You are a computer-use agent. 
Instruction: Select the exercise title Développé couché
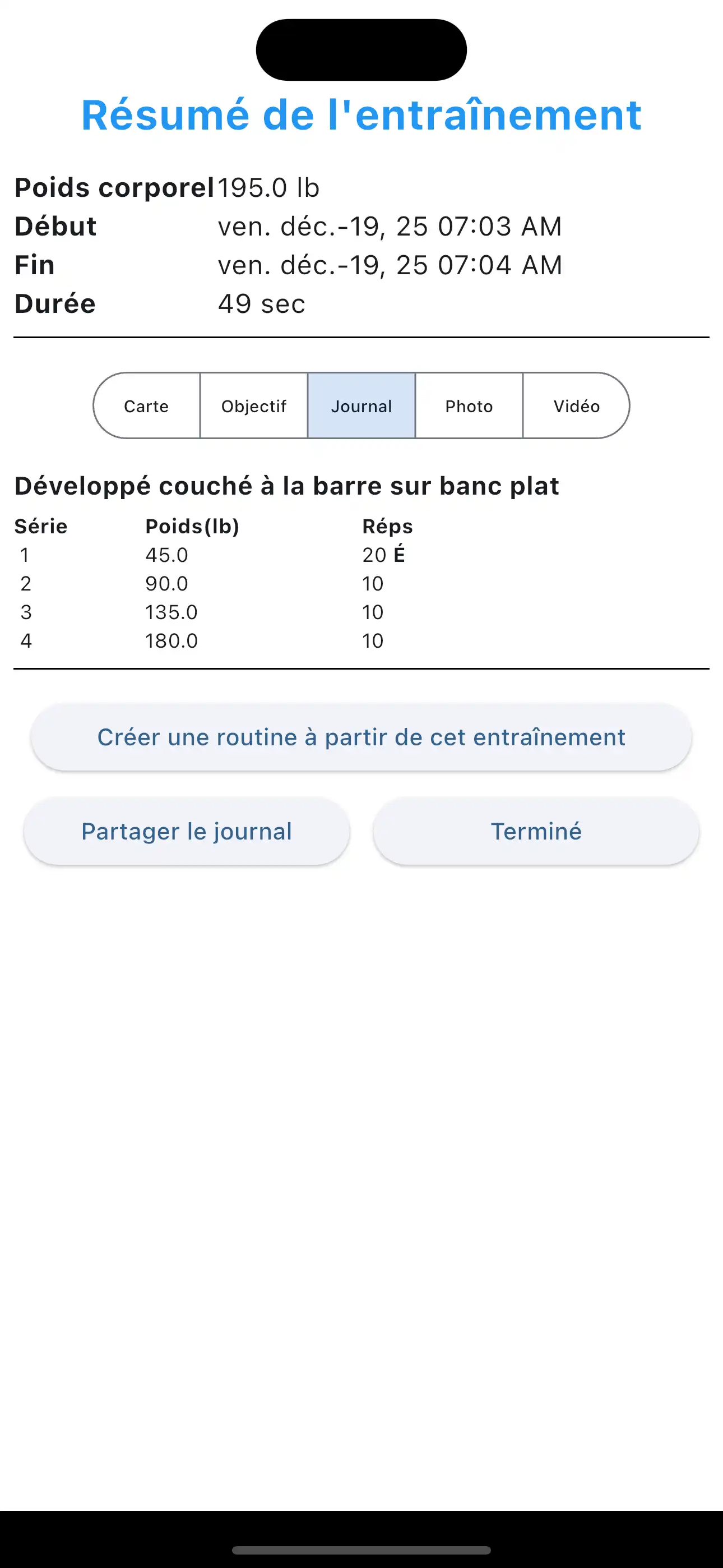[x=286, y=485]
